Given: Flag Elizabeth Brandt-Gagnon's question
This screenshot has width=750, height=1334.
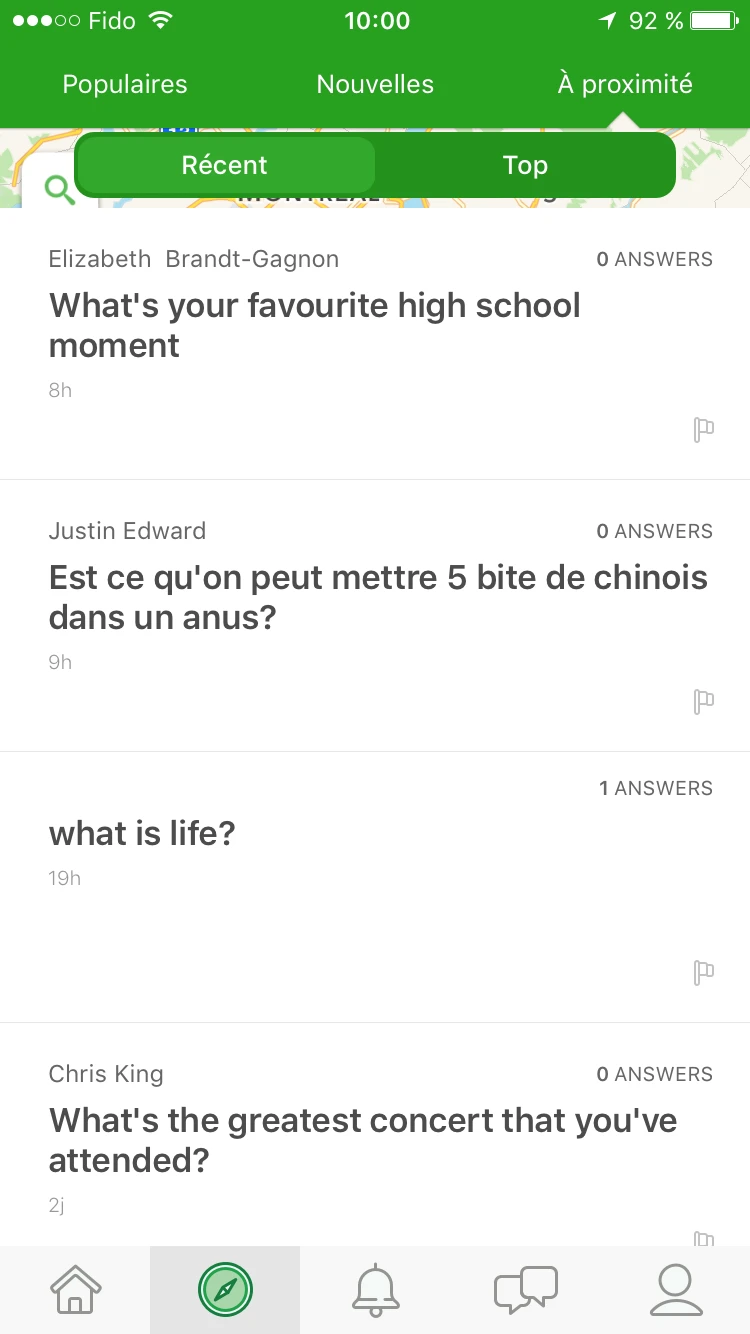Looking at the screenshot, I should (x=704, y=430).
